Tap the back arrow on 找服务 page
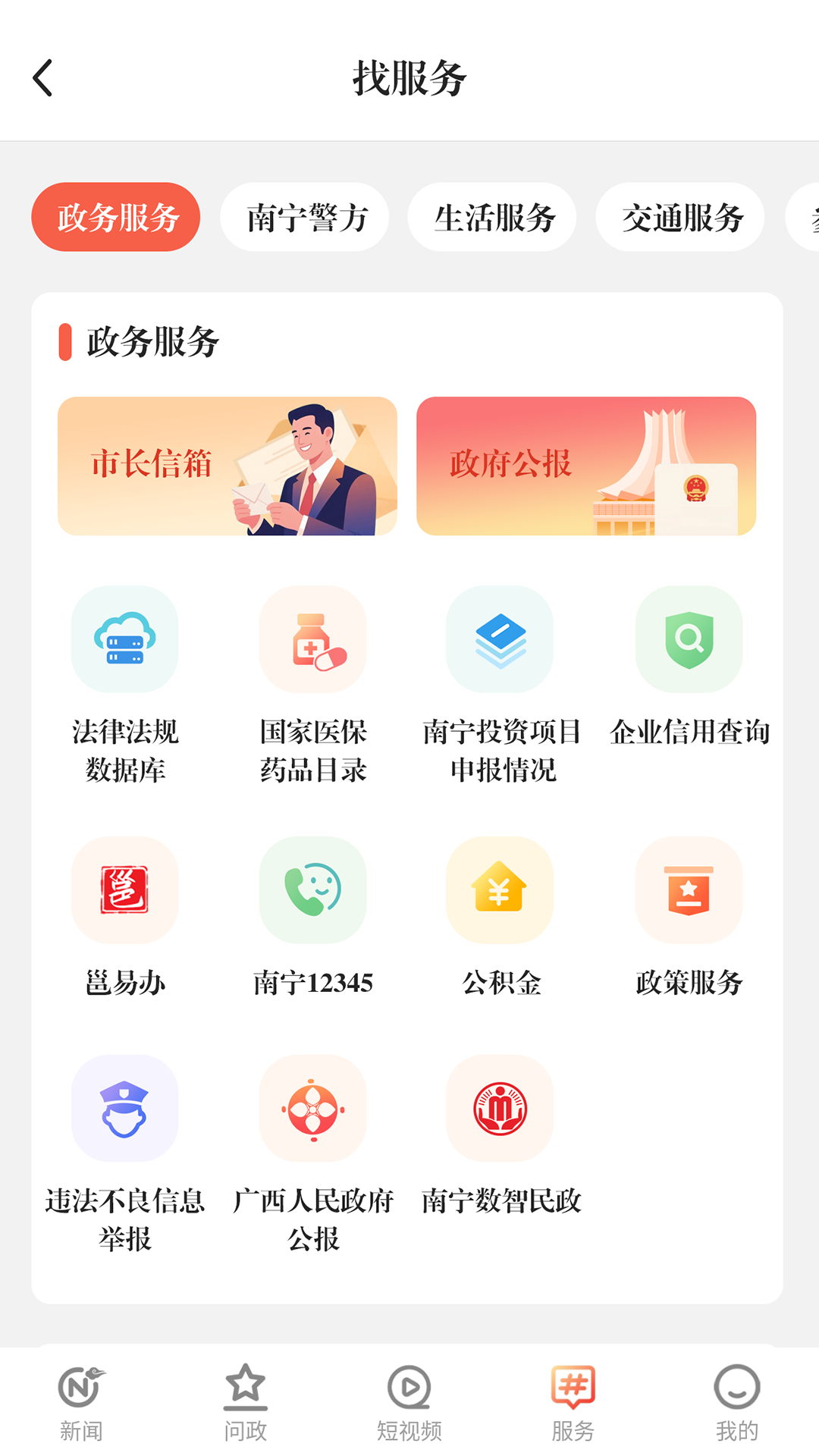The image size is (819, 1456). click(43, 76)
